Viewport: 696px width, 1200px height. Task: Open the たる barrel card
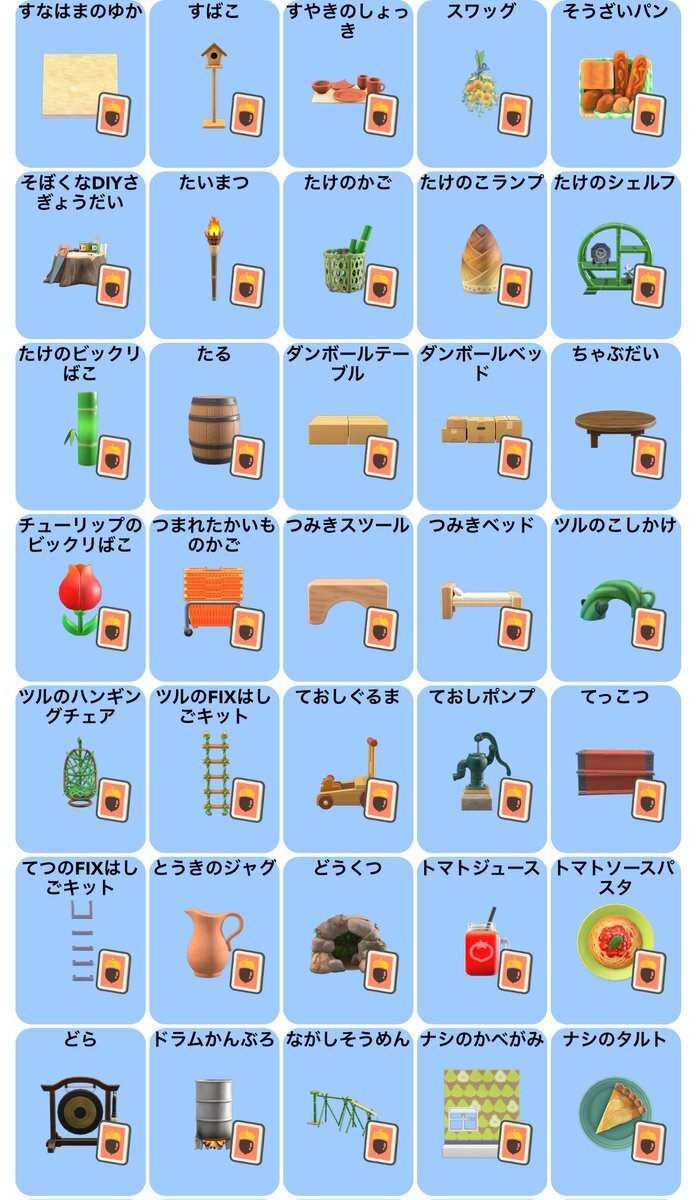[214, 426]
